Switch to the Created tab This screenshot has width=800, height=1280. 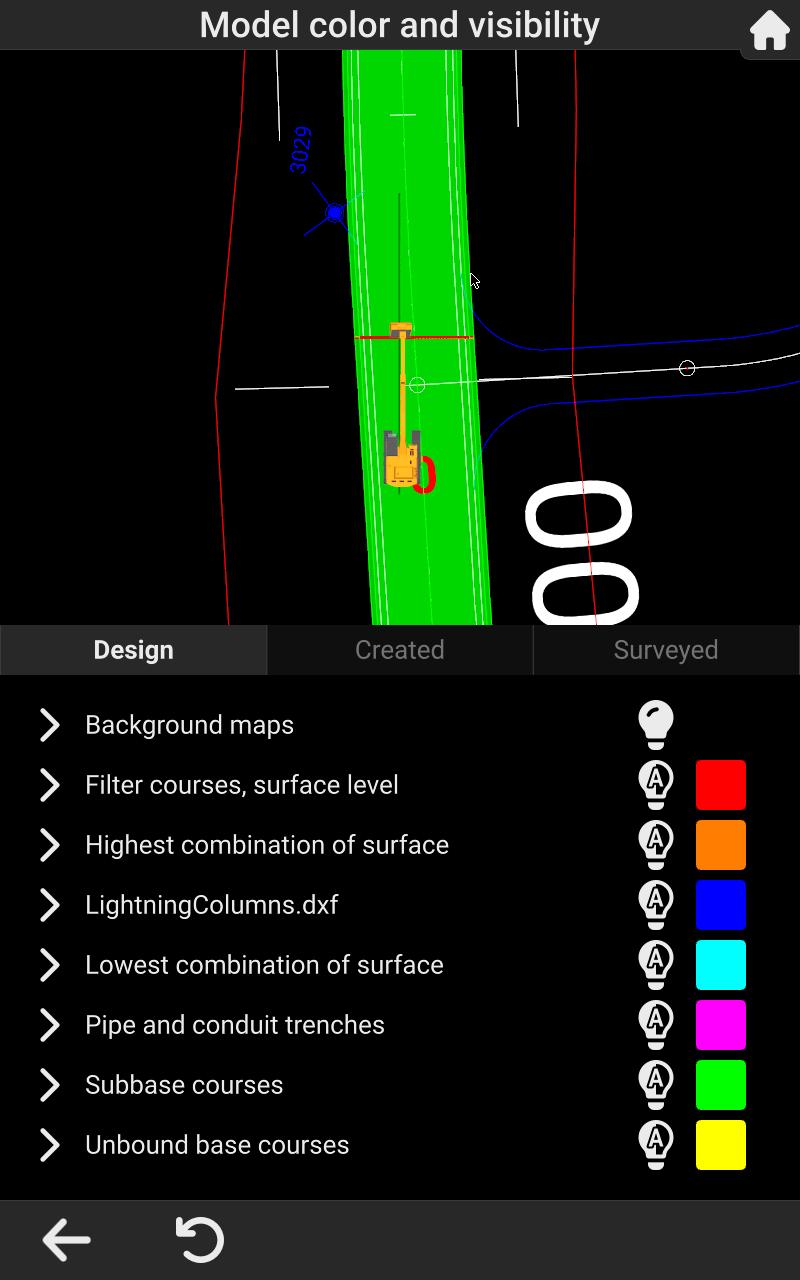click(400, 650)
